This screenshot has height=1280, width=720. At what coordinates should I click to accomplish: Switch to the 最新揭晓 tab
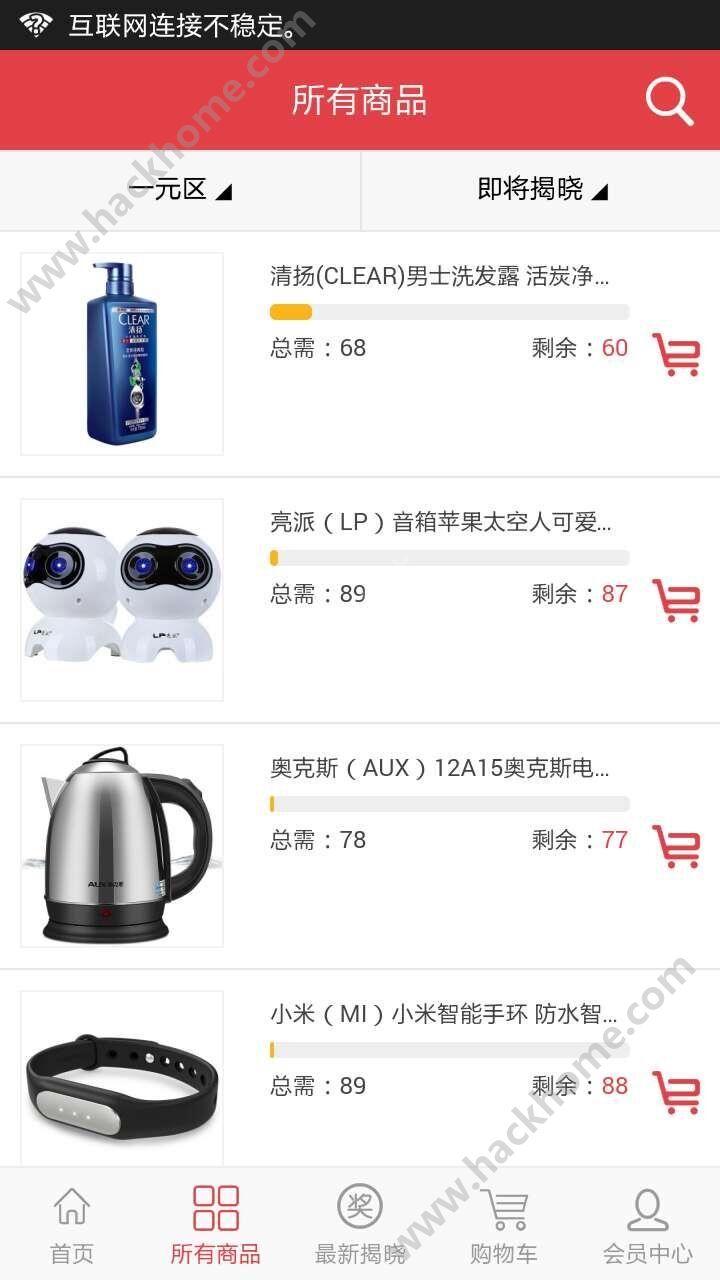tap(360, 1224)
